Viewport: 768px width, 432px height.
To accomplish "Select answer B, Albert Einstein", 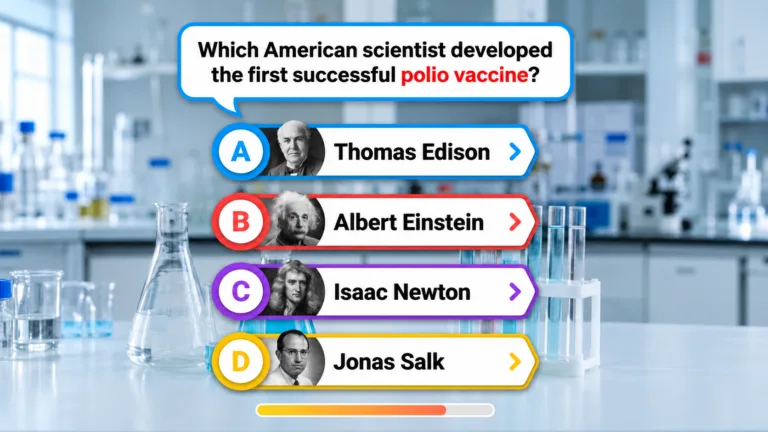I will tap(375, 222).
